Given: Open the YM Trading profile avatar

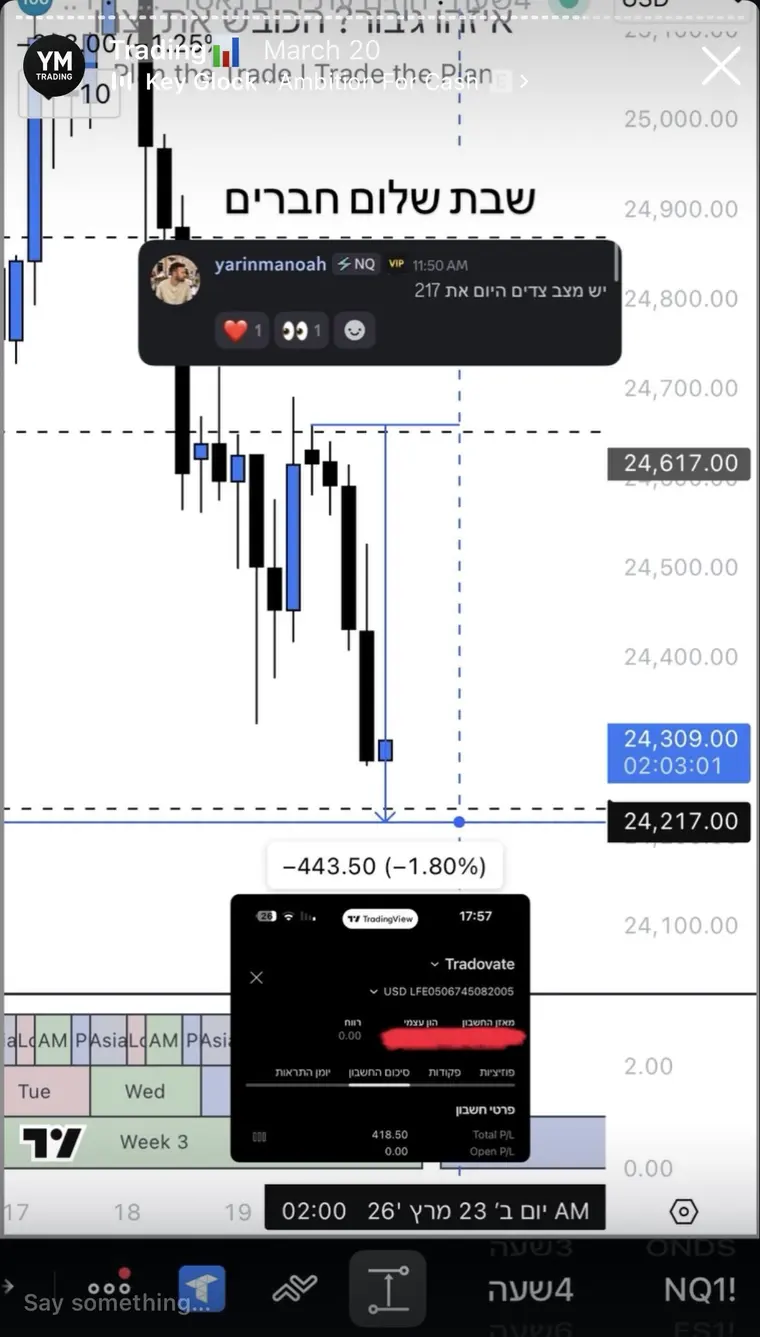Looking at the screenshot, I should (54, 66).
